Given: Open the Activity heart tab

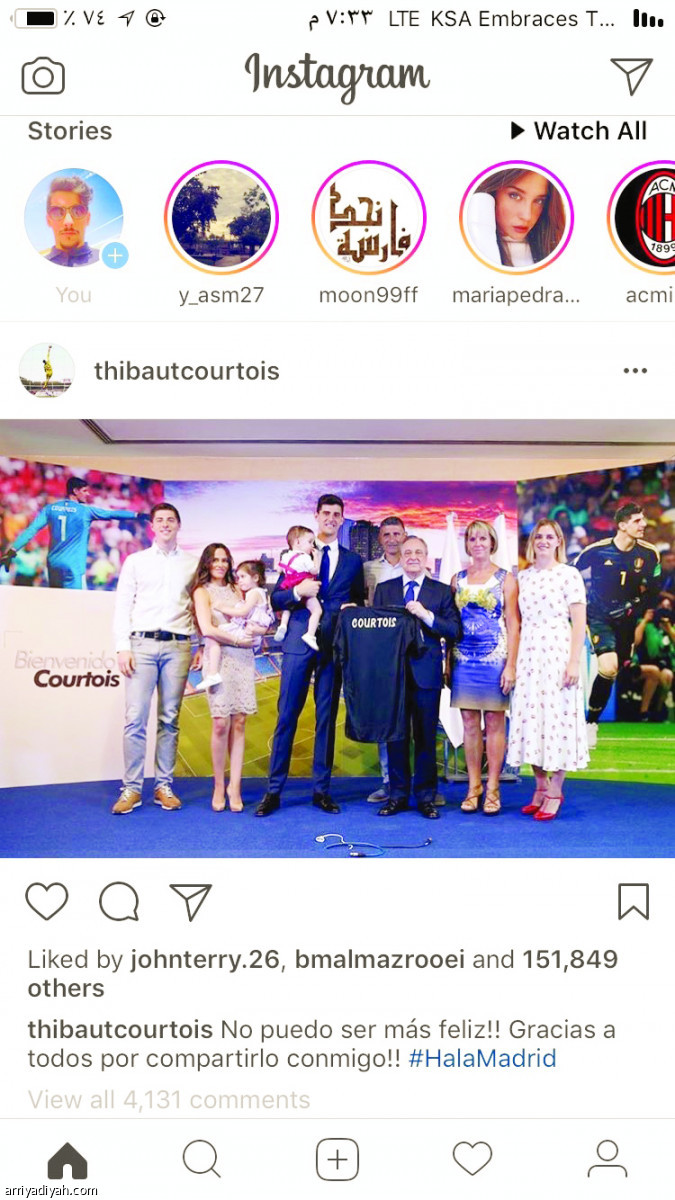Looking at the screenshot, I should click(472, 1159).
